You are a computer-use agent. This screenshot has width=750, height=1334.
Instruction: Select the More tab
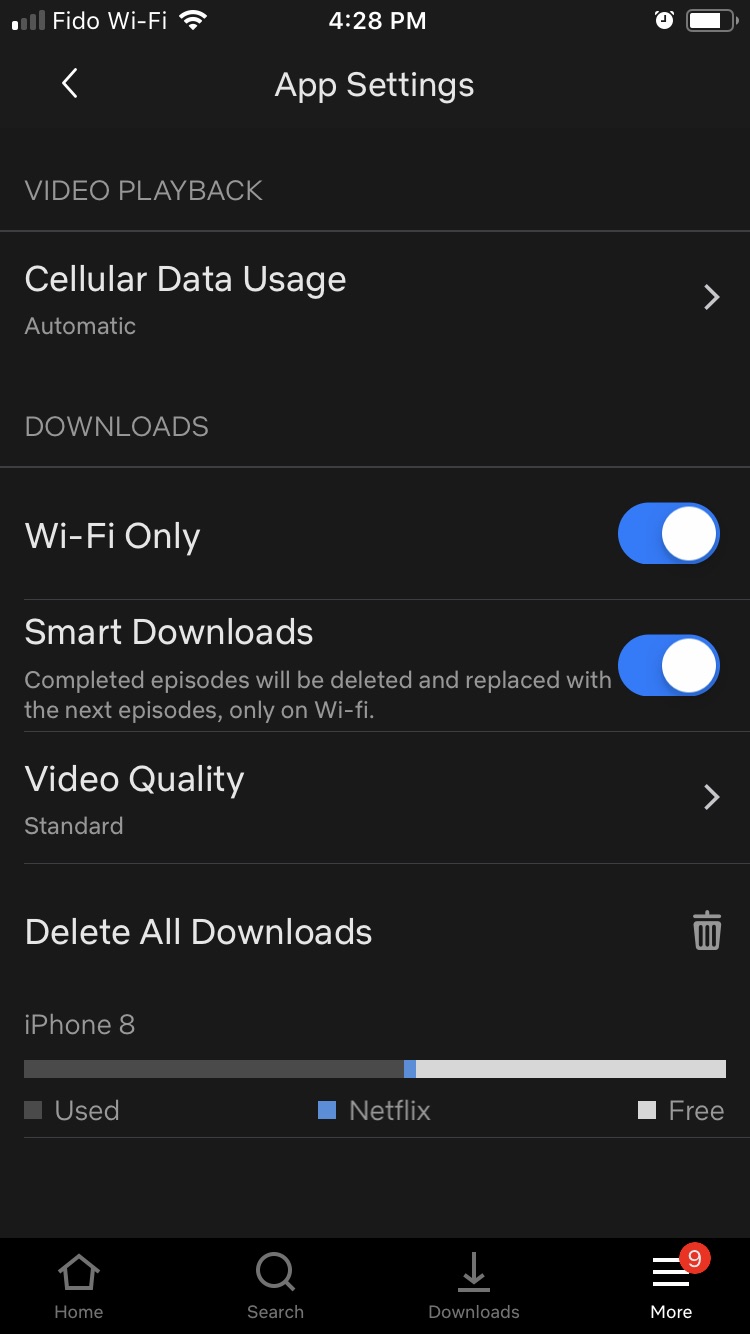671,1285
